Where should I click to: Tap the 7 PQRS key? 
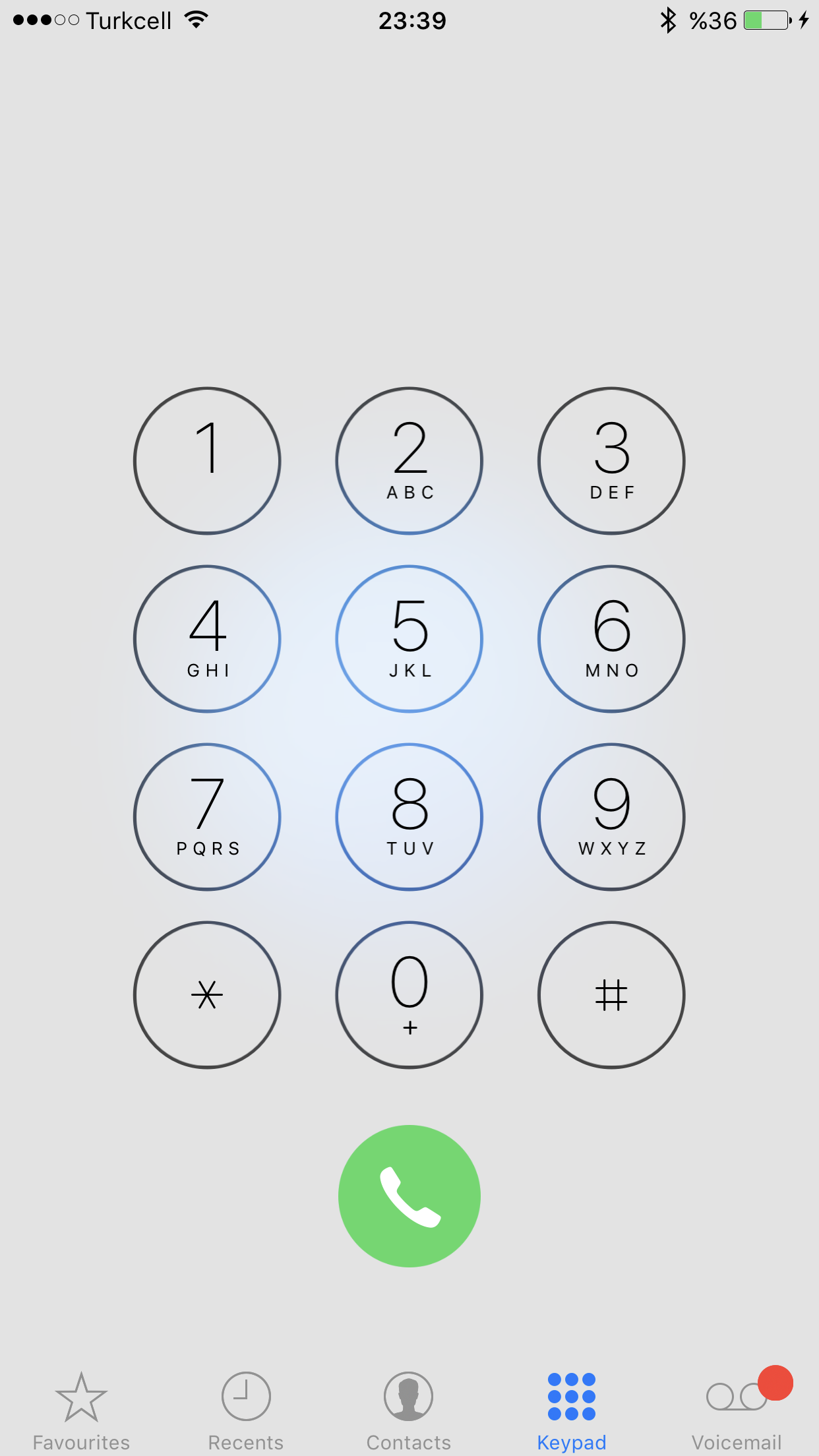pyautogui.click(x=207, y=817)
